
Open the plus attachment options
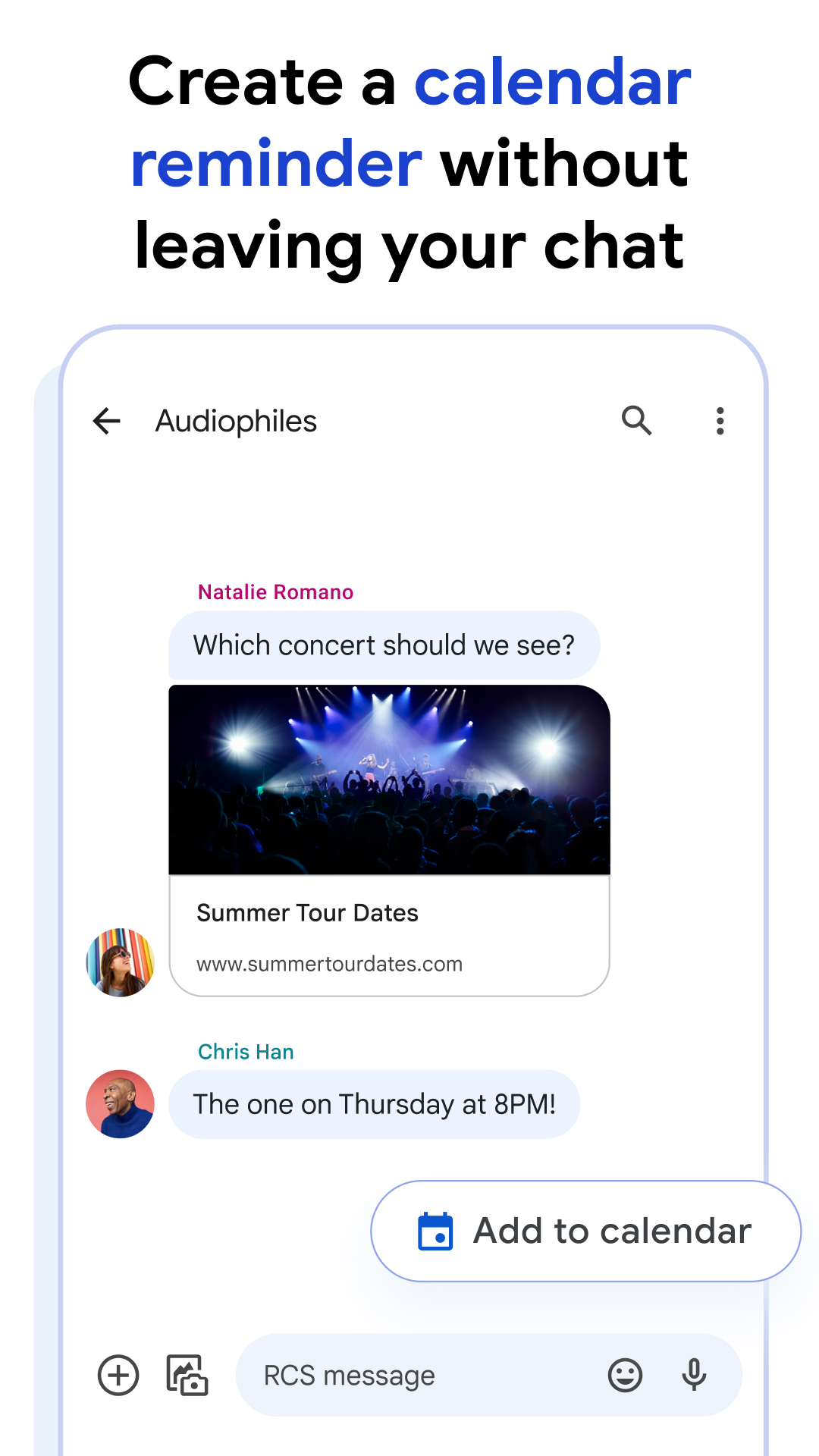118,1375
